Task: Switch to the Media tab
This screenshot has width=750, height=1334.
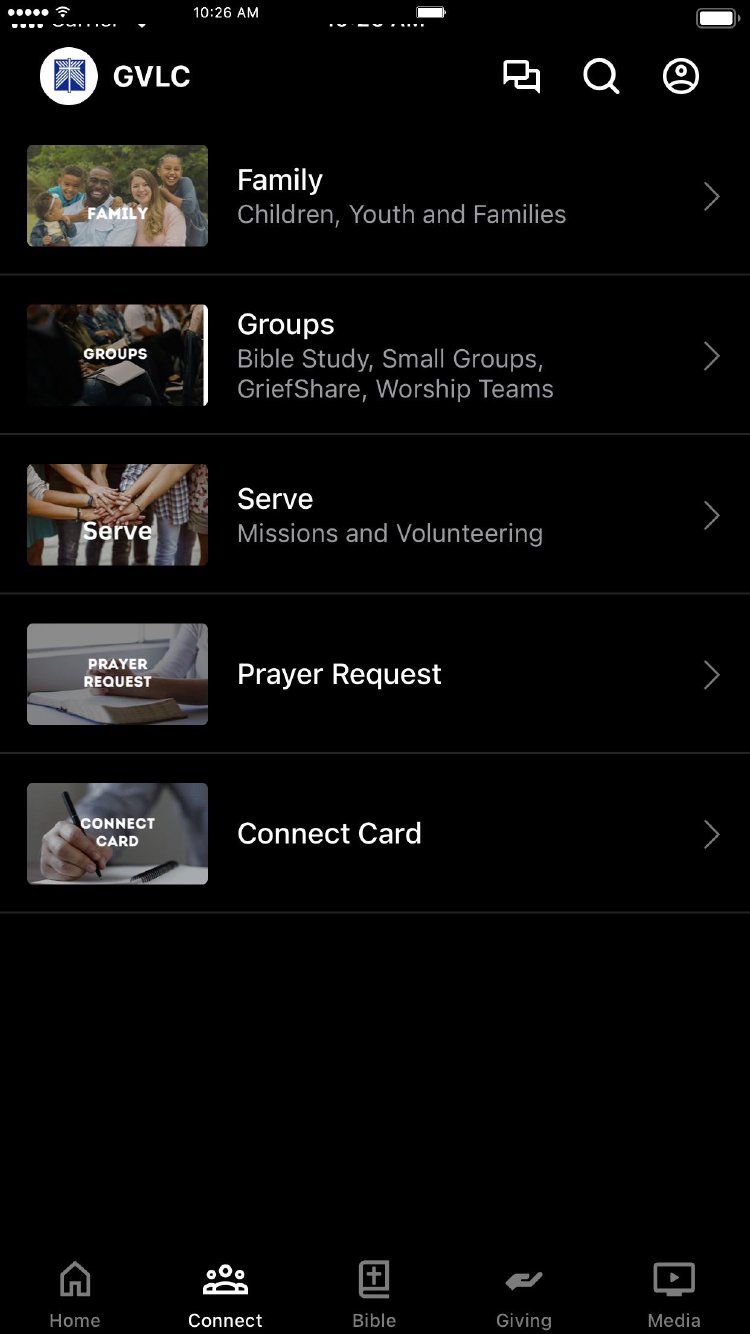Action: [674, 1294]
